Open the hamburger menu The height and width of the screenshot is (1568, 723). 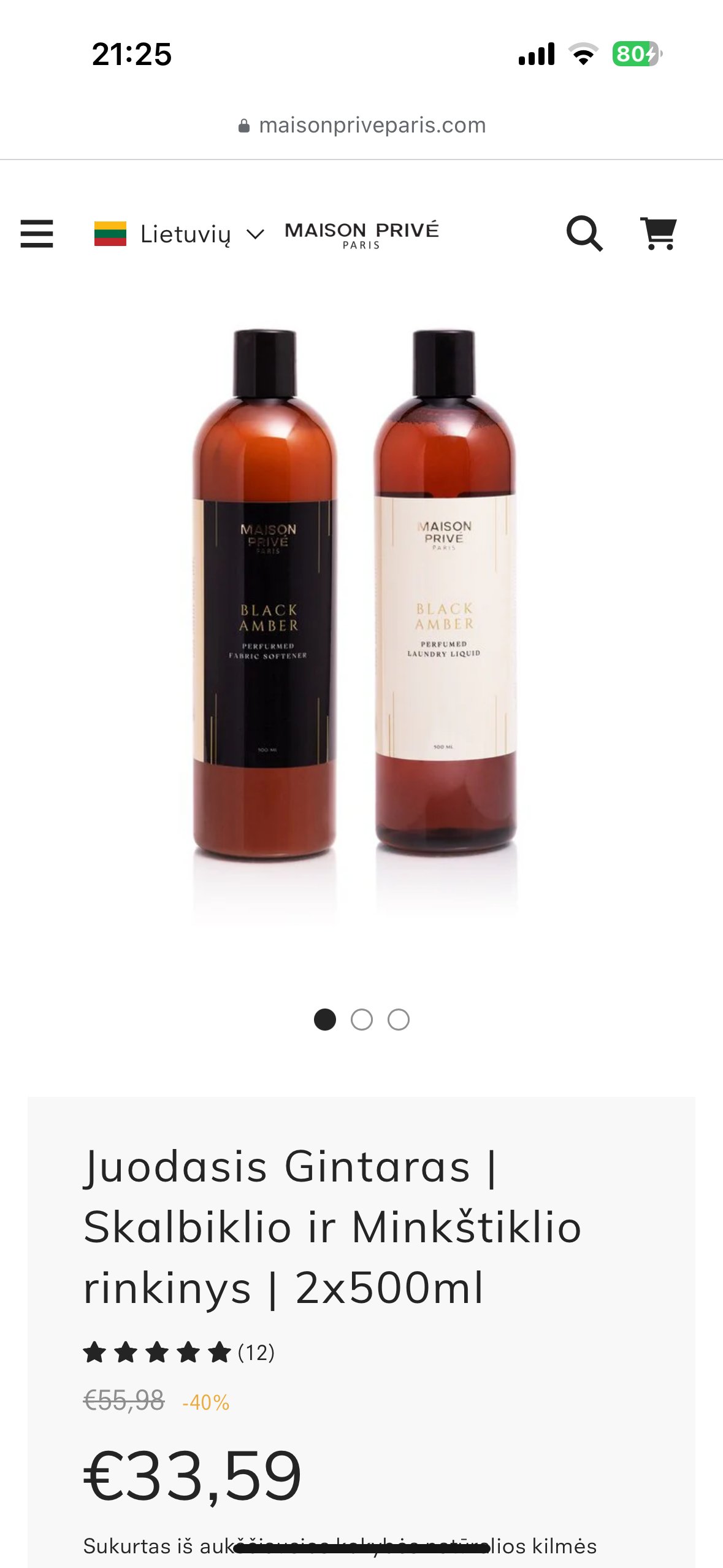[x=37, y=234]
